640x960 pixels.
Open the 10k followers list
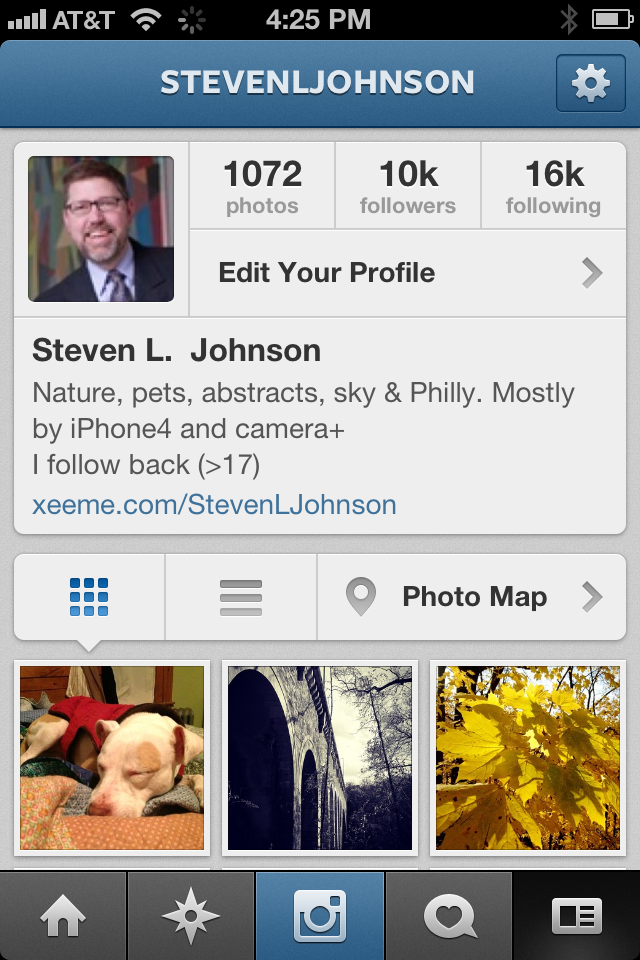(408, 186)
